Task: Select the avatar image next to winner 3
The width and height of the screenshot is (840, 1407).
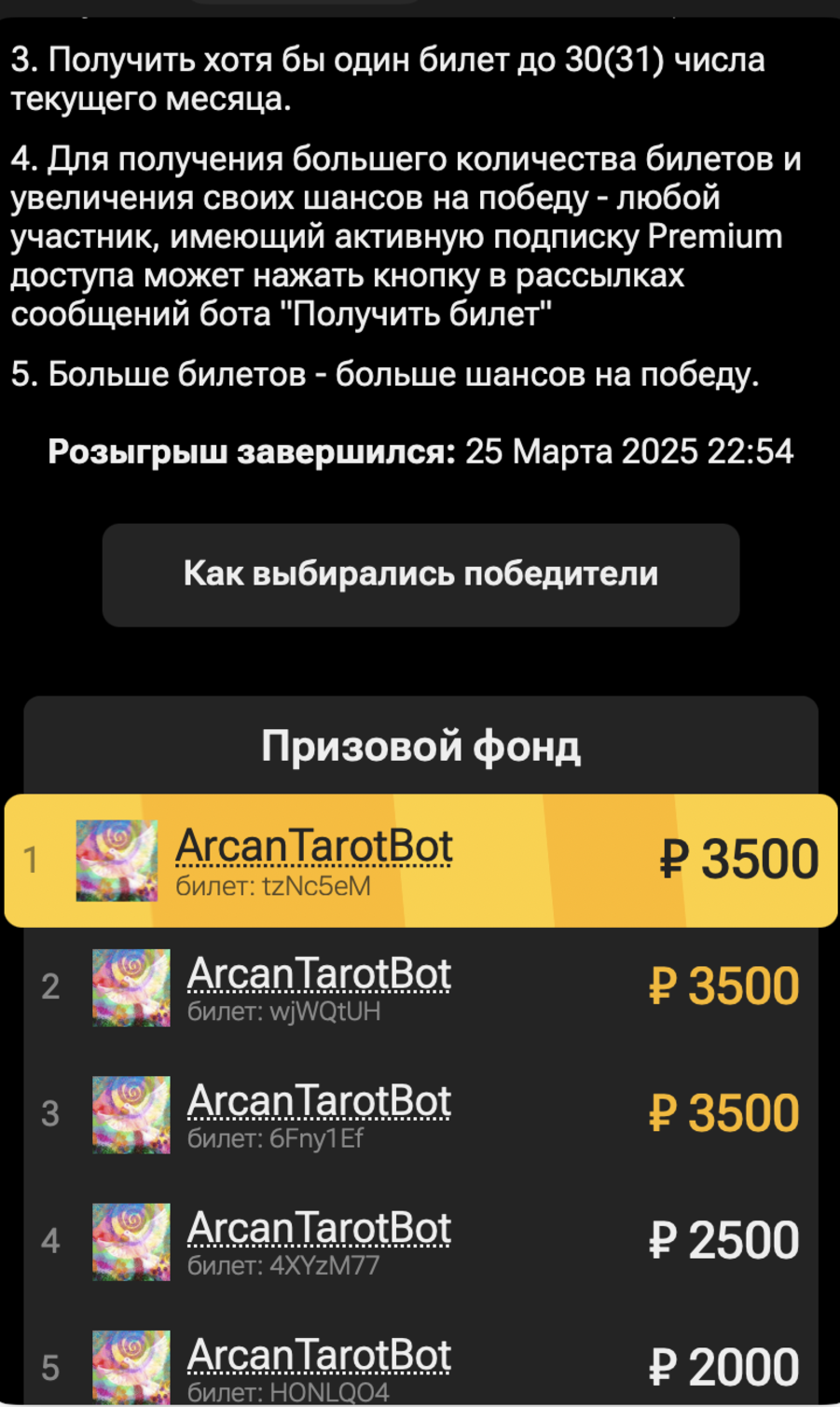Action: [131, 1115]
